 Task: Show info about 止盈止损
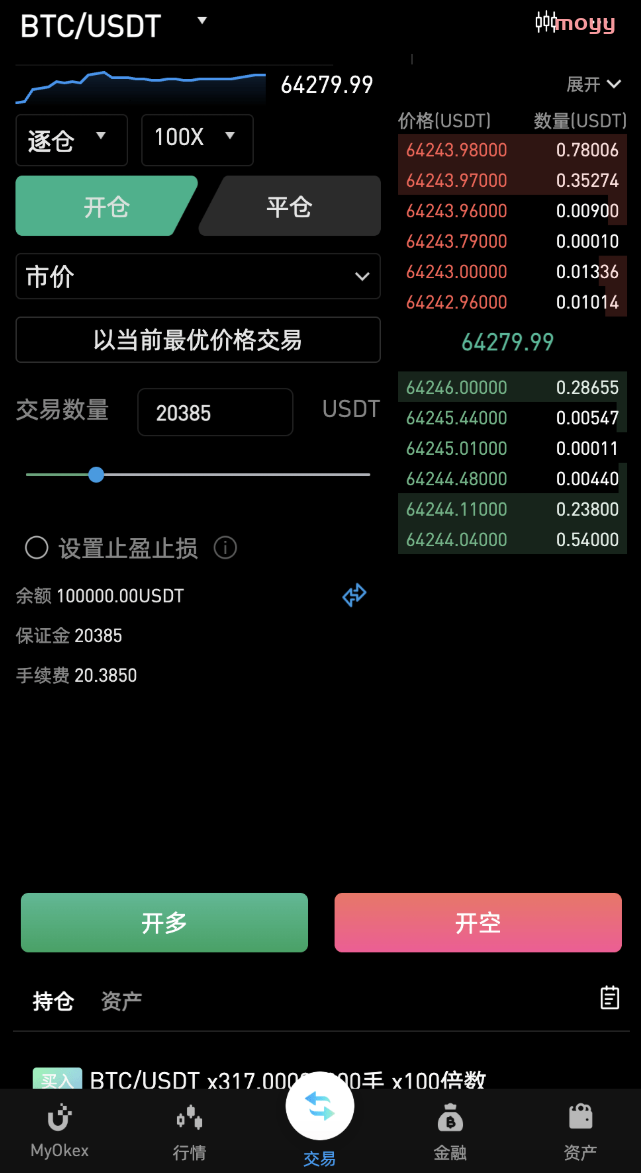point(225,548)
